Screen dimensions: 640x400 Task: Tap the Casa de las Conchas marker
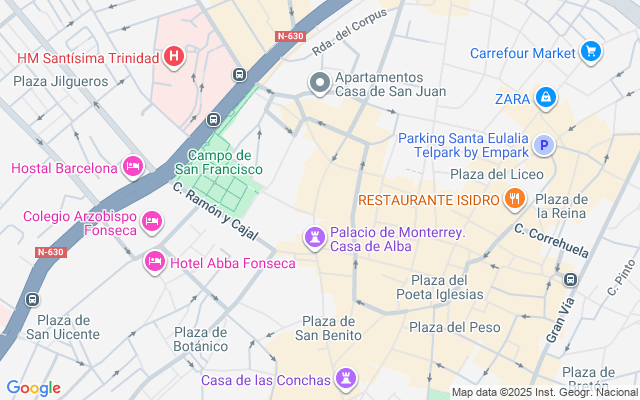346,379
